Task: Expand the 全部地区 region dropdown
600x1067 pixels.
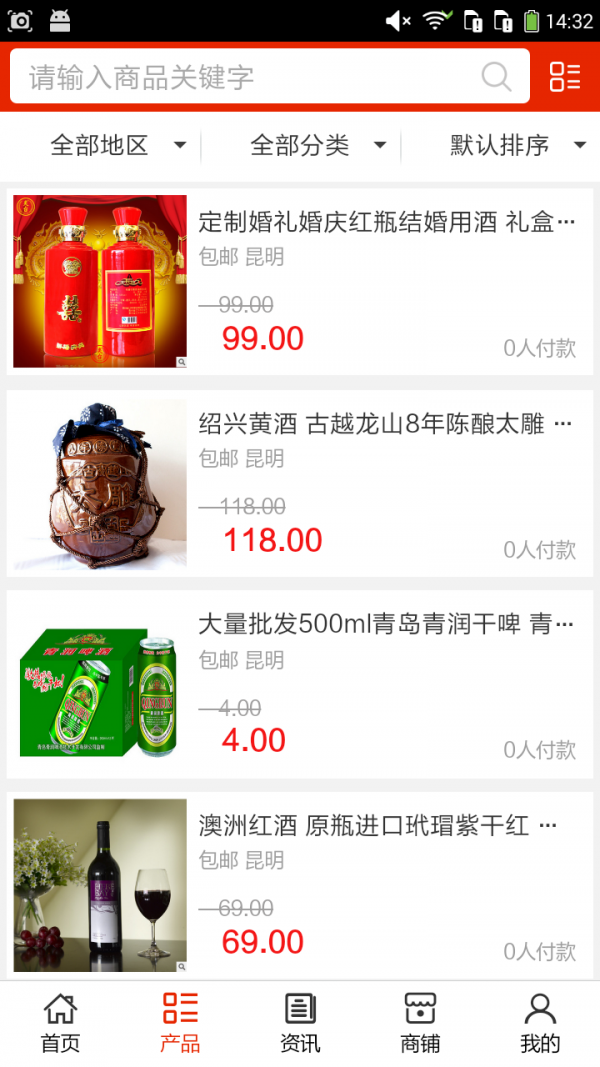Action: (118, 146)
